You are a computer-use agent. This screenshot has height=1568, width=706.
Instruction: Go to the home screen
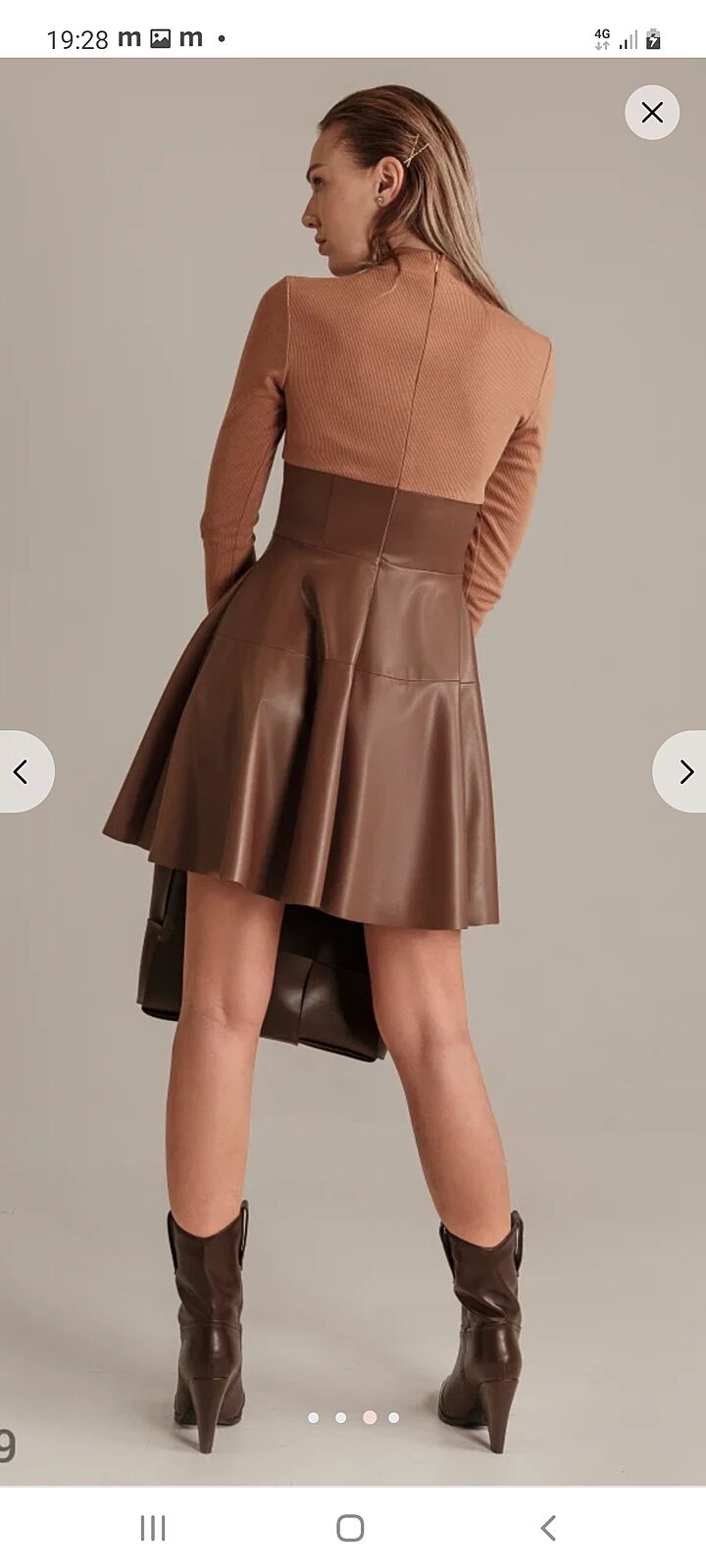[350, 1527]
